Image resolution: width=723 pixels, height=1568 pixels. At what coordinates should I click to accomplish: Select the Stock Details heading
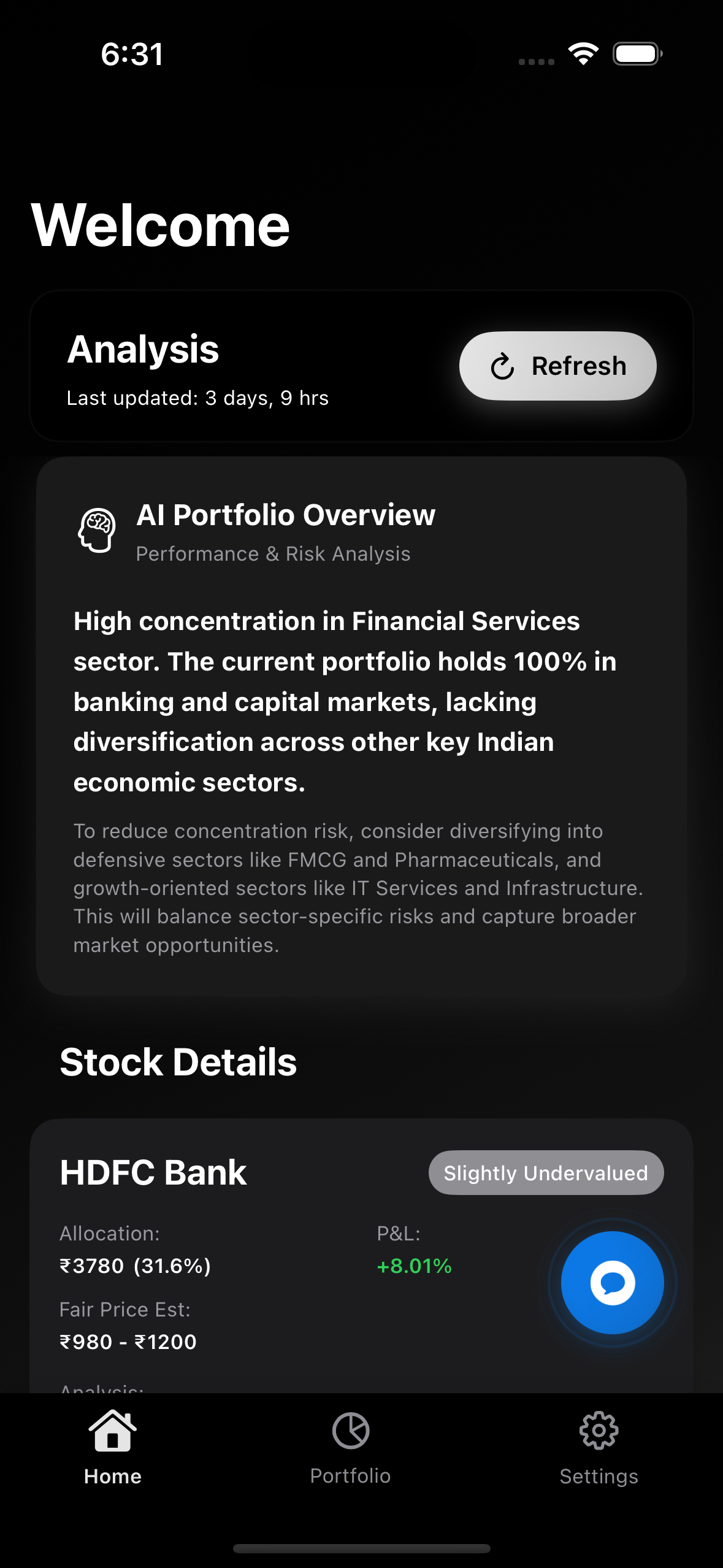[177, 1062]
